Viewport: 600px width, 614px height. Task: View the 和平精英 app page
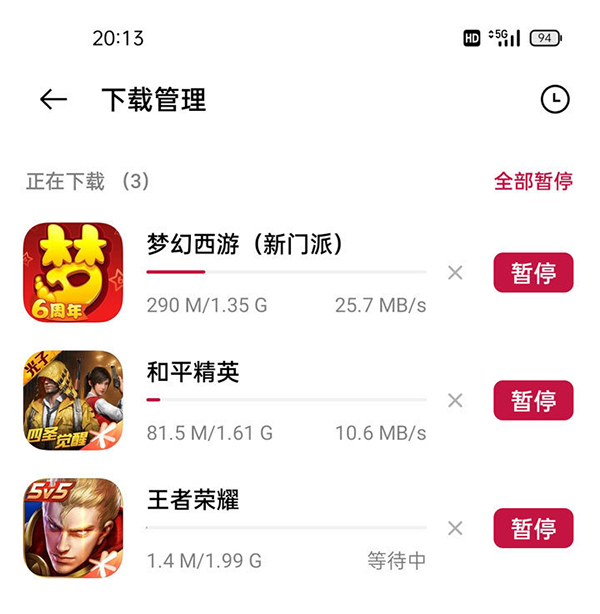(x=73, y=400)
